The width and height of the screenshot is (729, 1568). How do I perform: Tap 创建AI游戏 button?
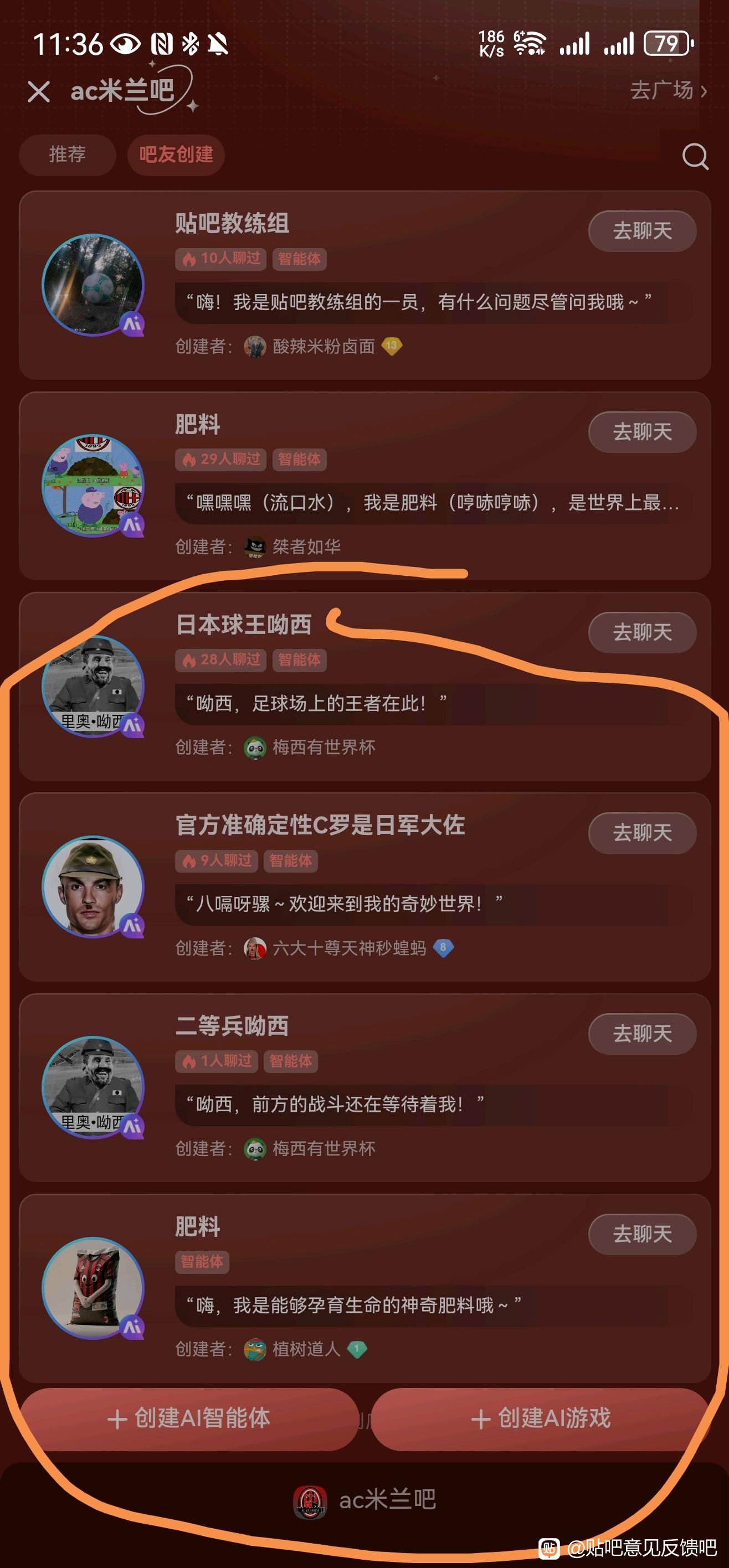[541, 1419]
